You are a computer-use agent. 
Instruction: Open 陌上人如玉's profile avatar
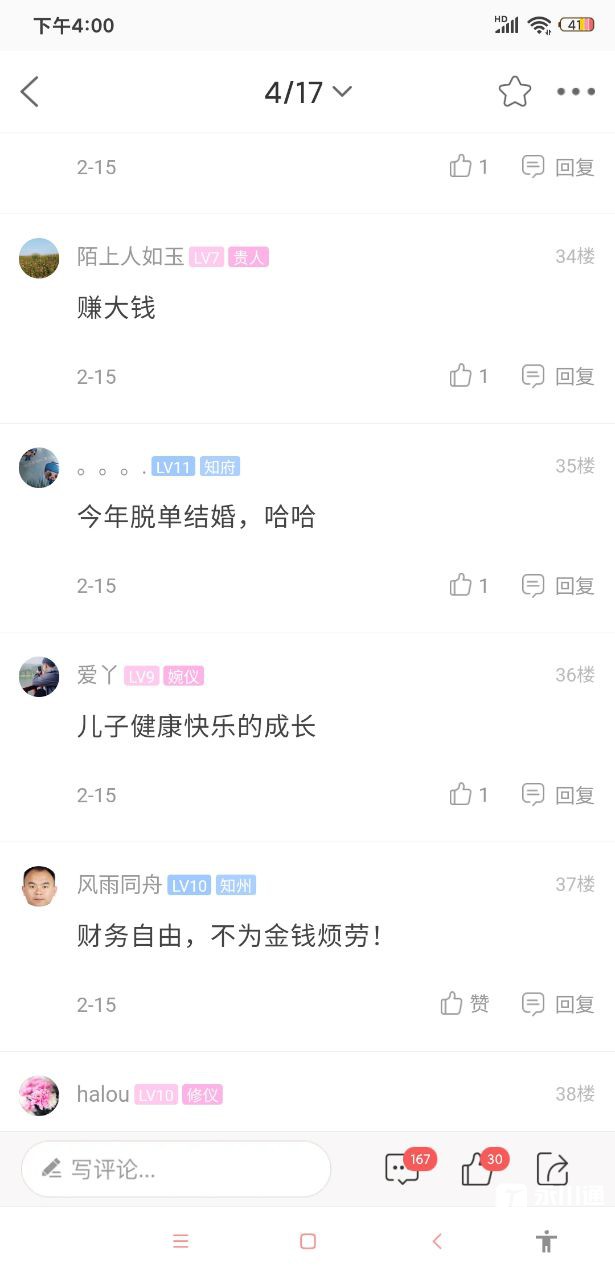[39, 258]
